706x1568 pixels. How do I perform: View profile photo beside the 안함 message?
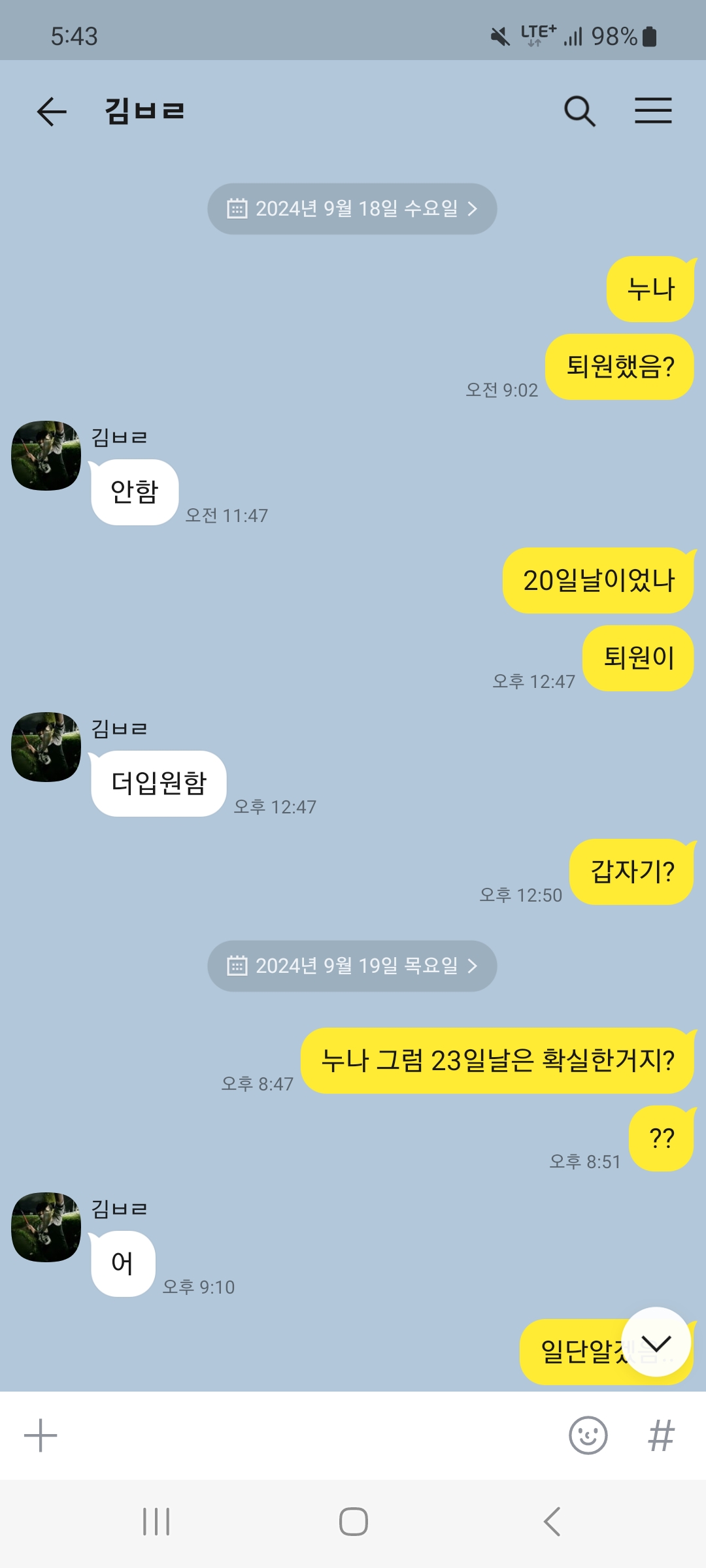pos(46,455)
